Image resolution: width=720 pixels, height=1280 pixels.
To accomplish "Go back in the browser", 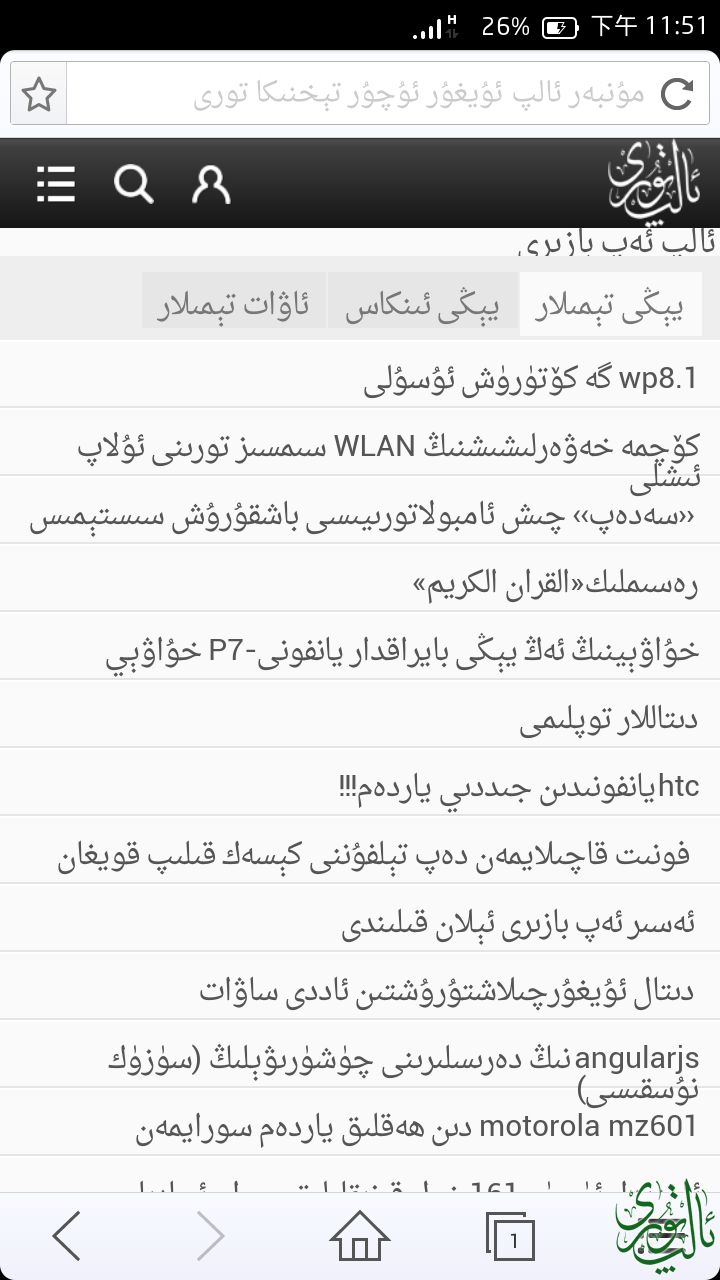I will point(66,1237).
